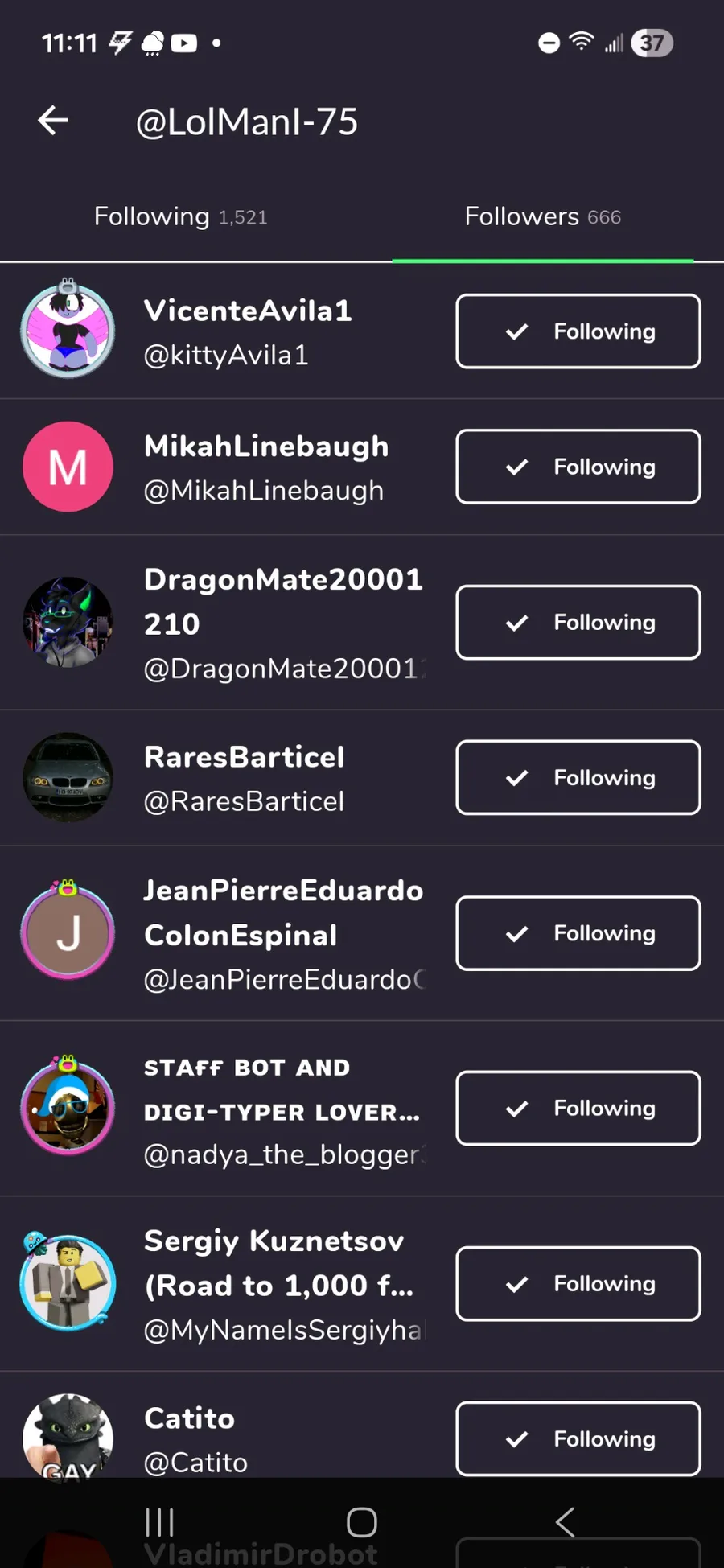This screenshot has height=1568, width=724.
Task: View MikahLinebaugh's profile
Action: pyautogui.click(x=265, y=467)
